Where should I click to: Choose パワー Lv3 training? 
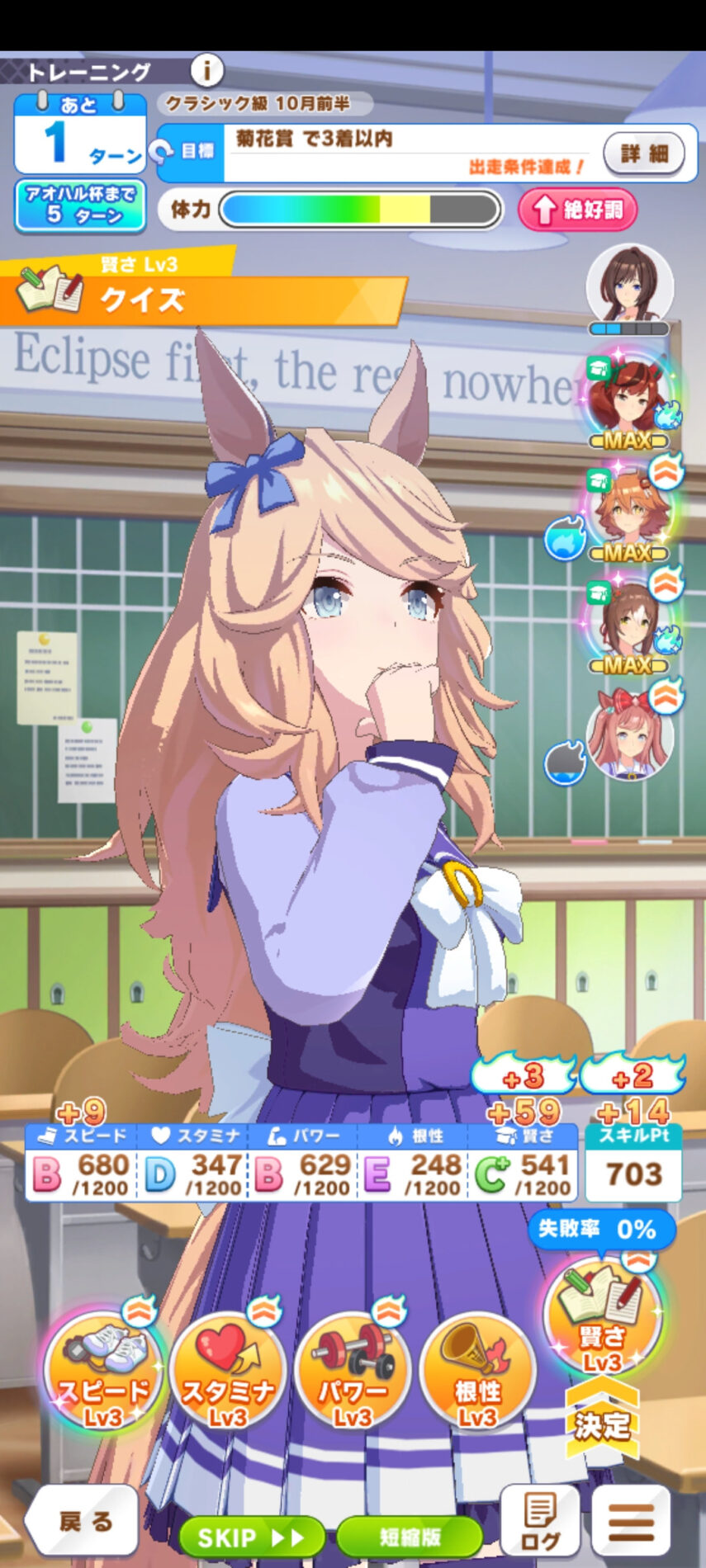353,1370
